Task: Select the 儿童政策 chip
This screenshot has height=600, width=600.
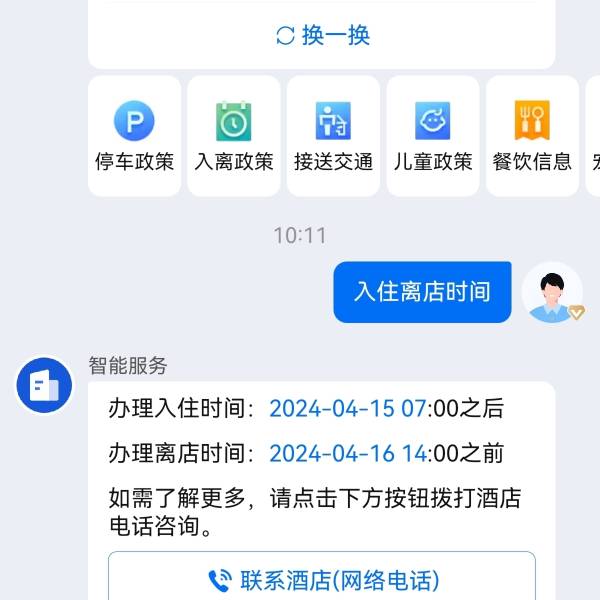Action: coord(432,137)
